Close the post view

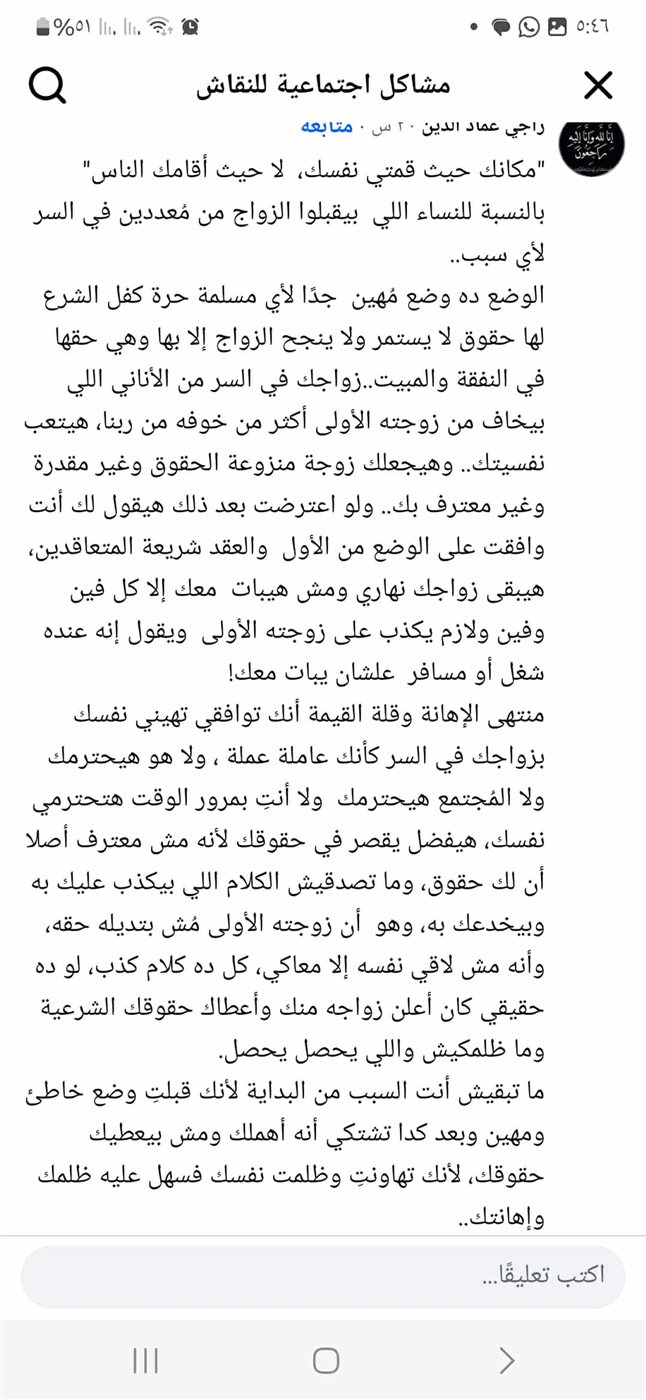[x=598, y=86]
